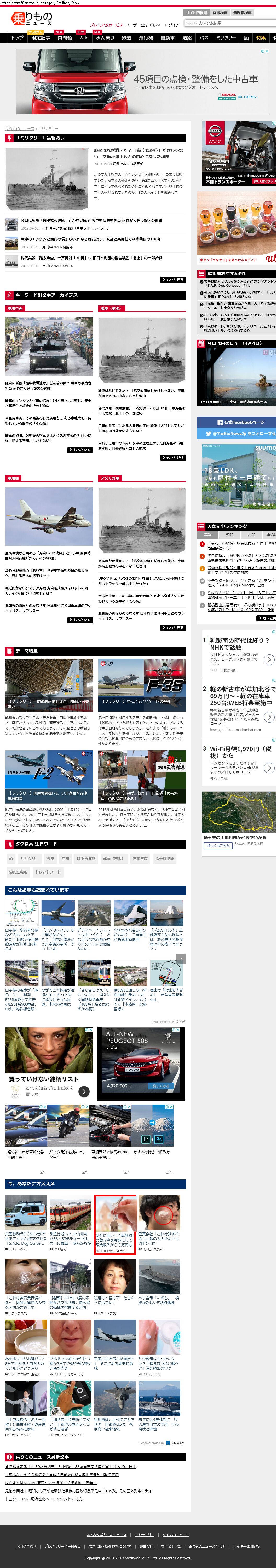
Task: Select the 戦車 tag chip
Action: coord(50,859)
